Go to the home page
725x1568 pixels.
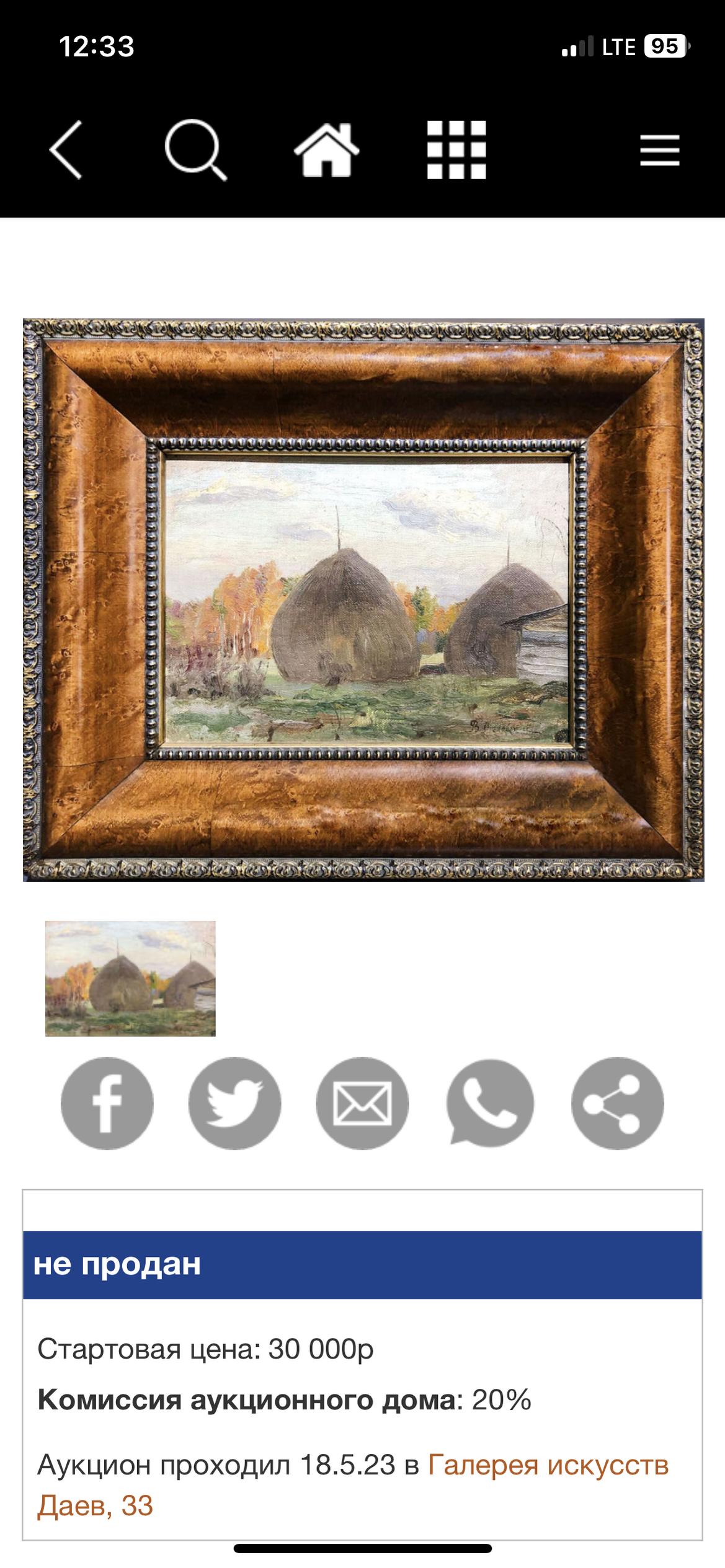tap(326, 149)
